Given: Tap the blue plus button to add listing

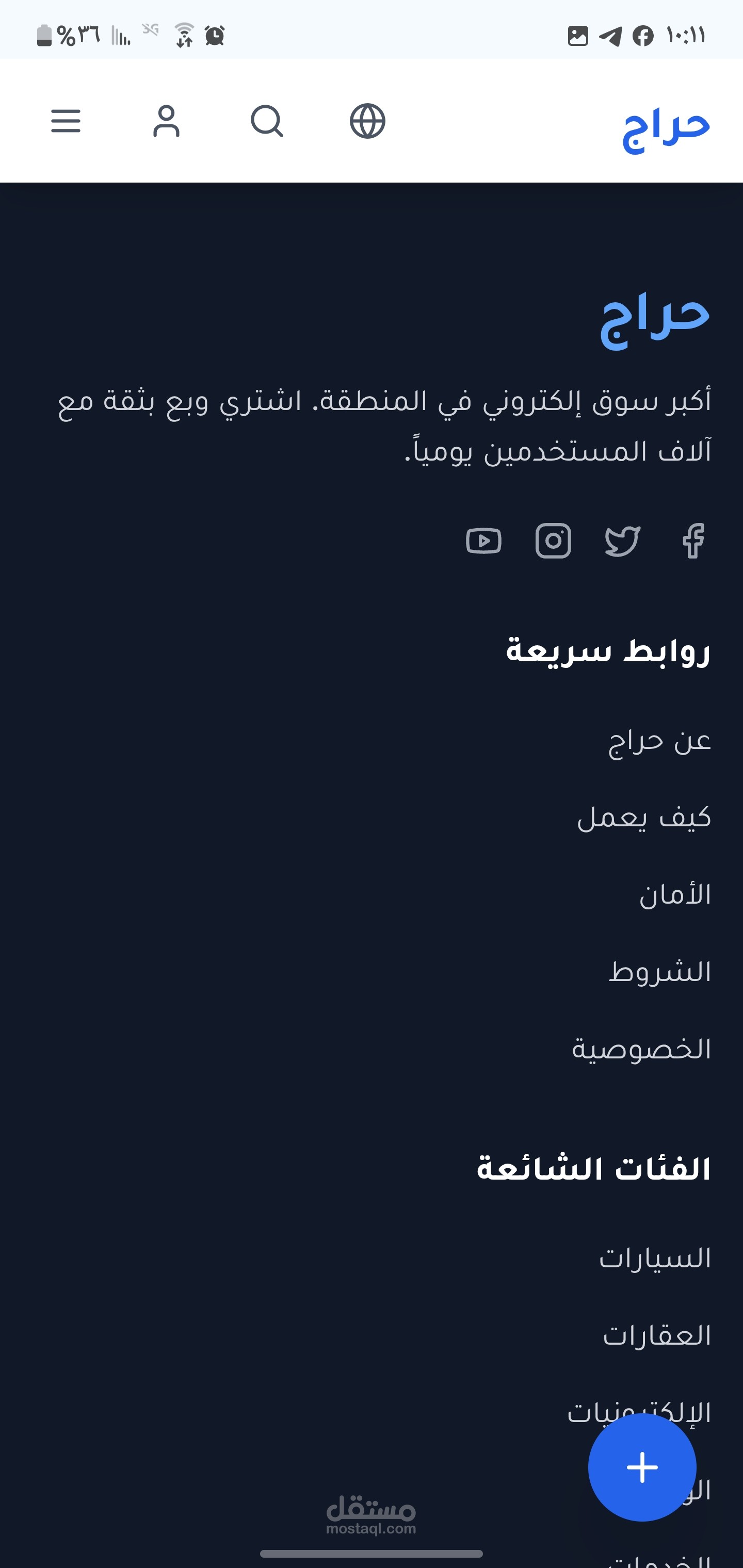Looking at the screenshot, I should coord(642,1467).
